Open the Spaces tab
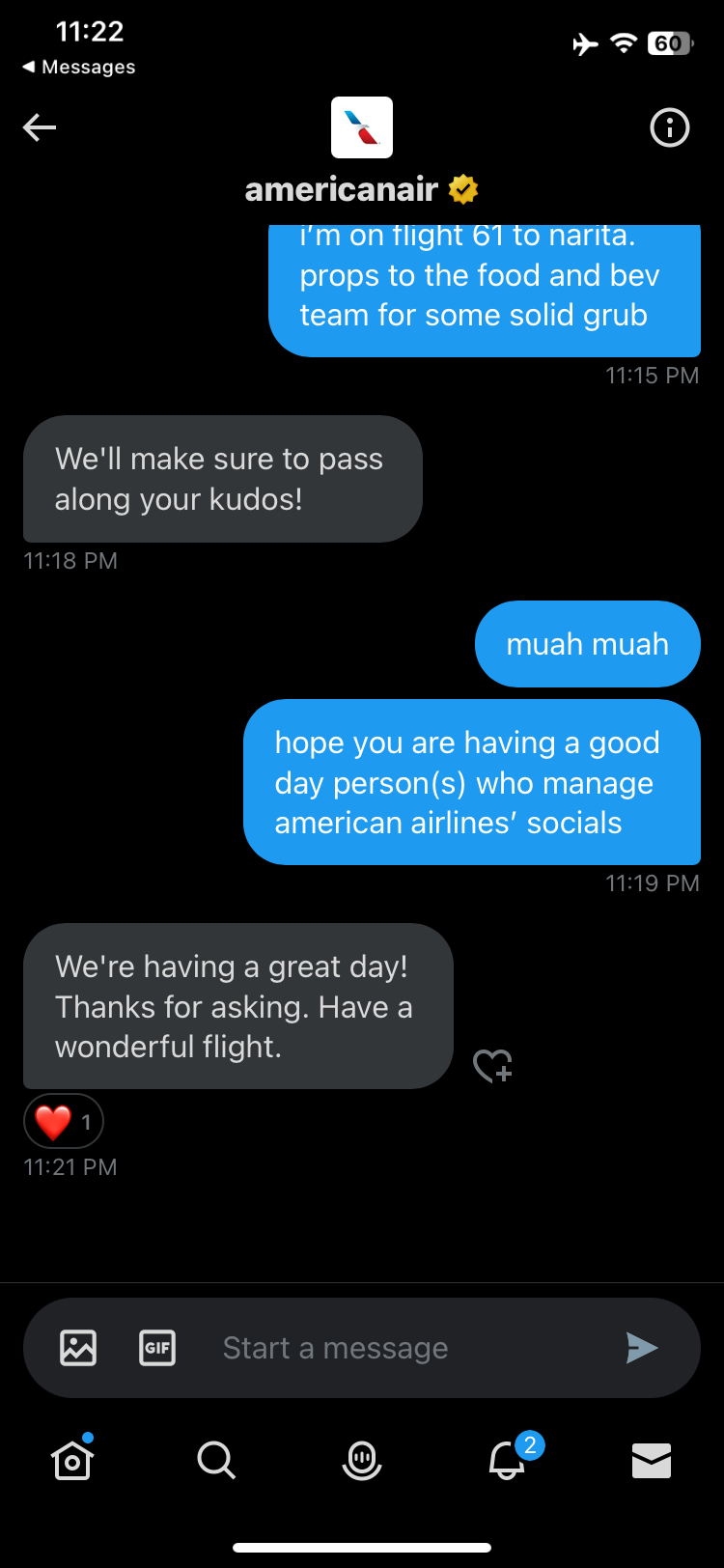The height and width of the screenshot is (1568, 724). [x=362, y=1461]
